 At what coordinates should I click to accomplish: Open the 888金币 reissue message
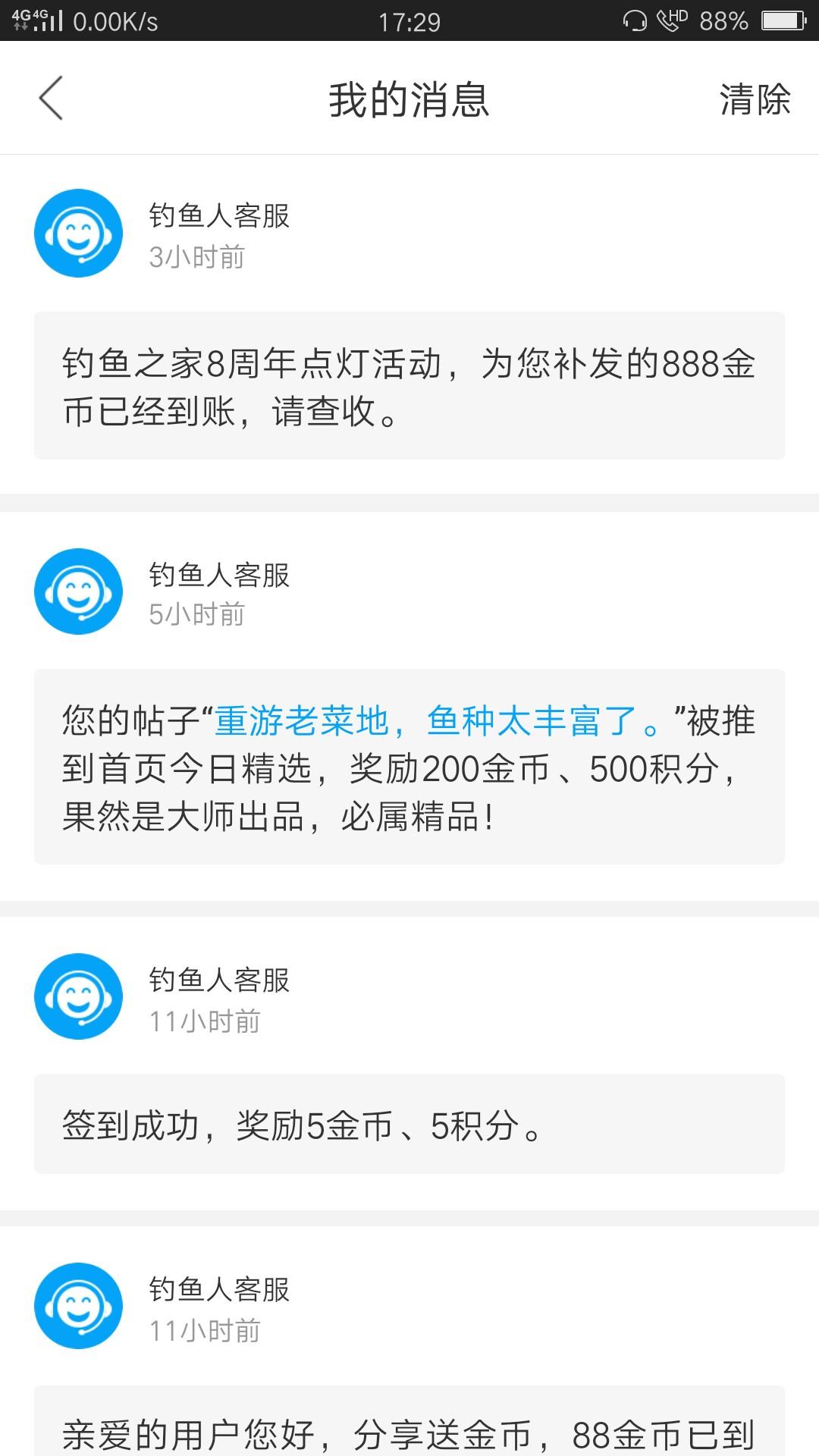coord(409,385)
